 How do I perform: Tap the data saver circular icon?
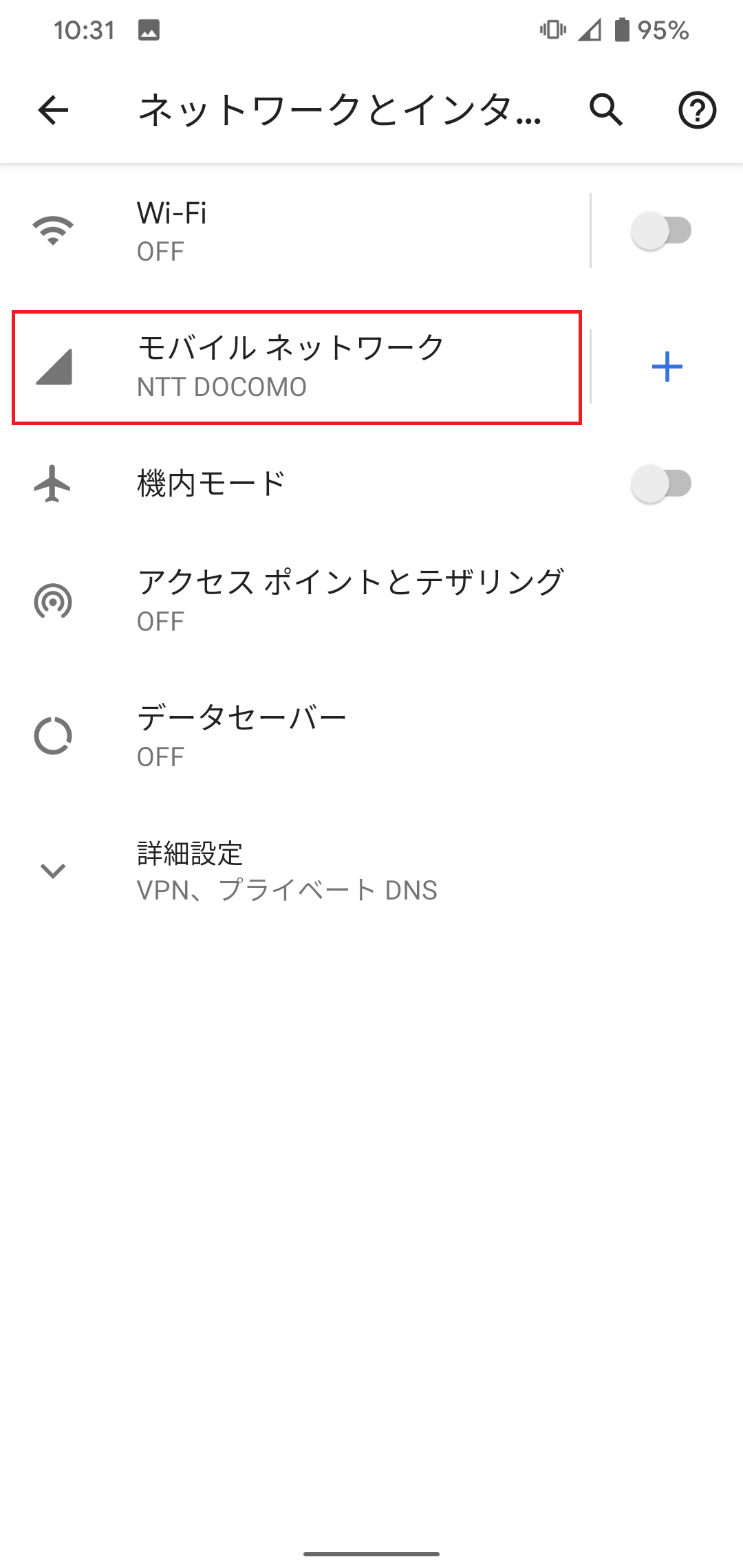pos(53,736)
